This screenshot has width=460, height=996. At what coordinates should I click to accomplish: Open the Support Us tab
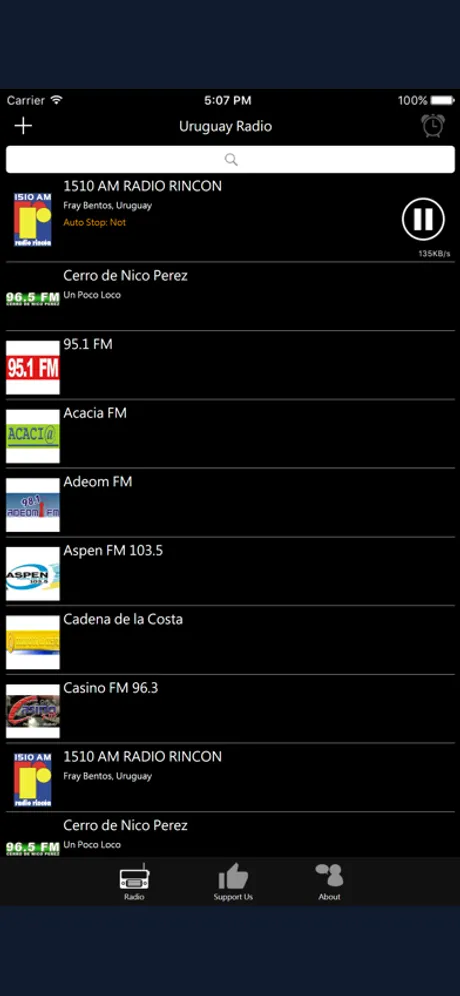click(233, 882)
